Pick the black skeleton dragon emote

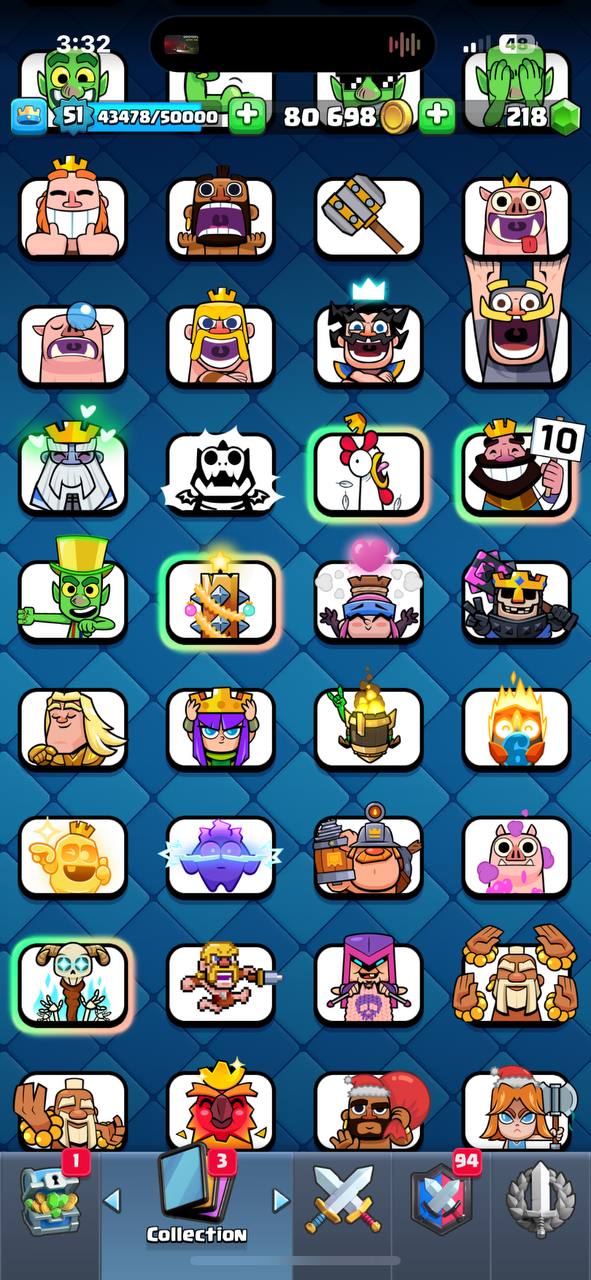click(x=221, y=473)
